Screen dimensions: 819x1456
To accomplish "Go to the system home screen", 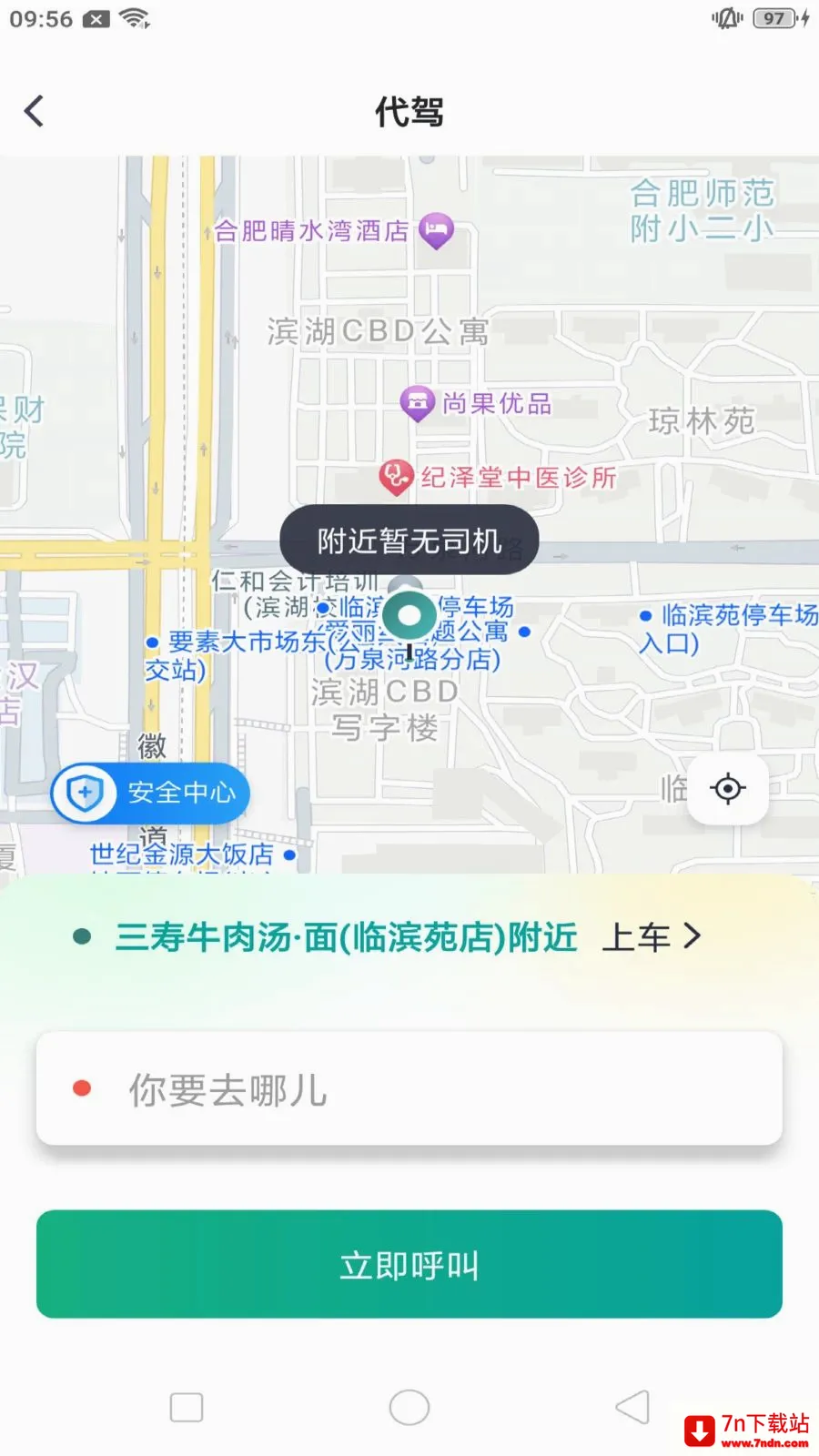I will (409, 1407).
